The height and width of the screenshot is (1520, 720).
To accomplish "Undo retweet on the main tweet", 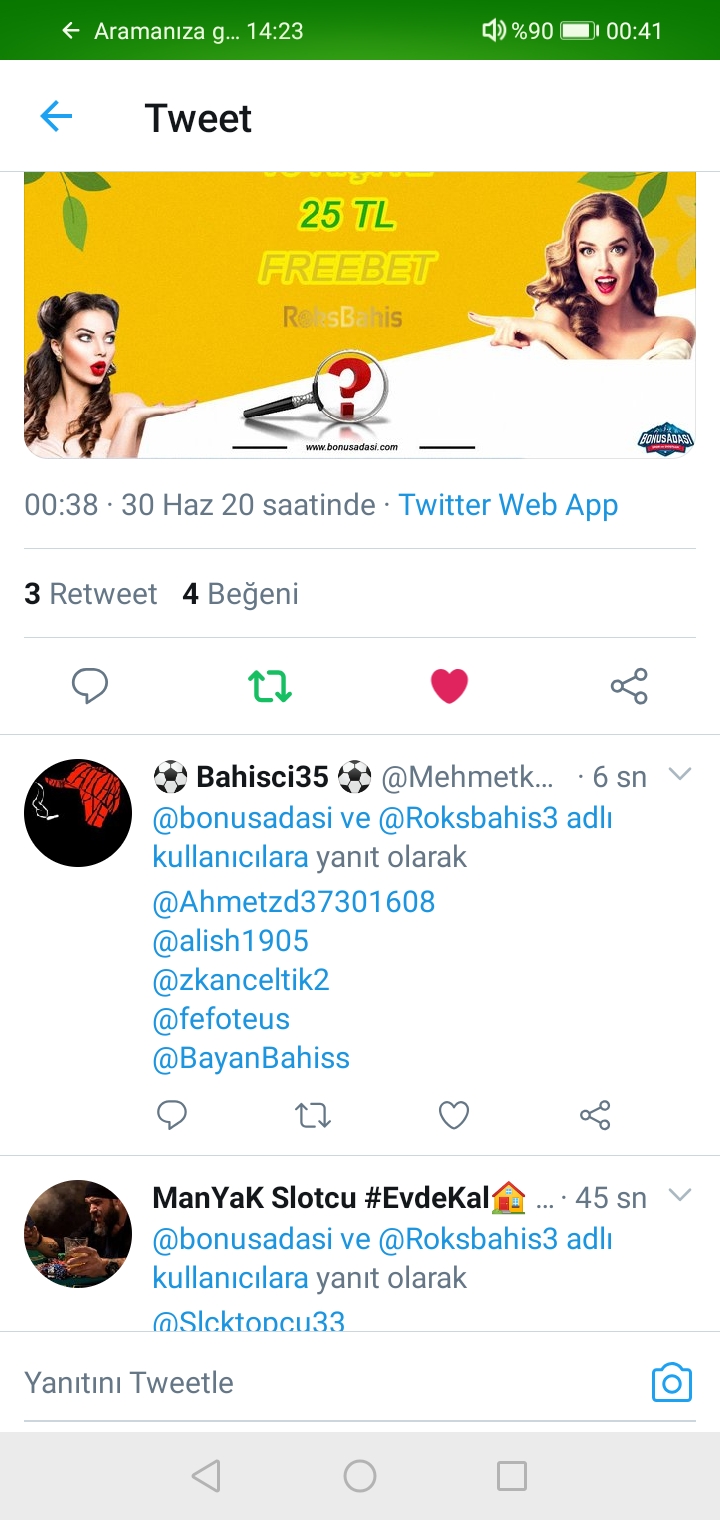I will (x=269, y=686).
